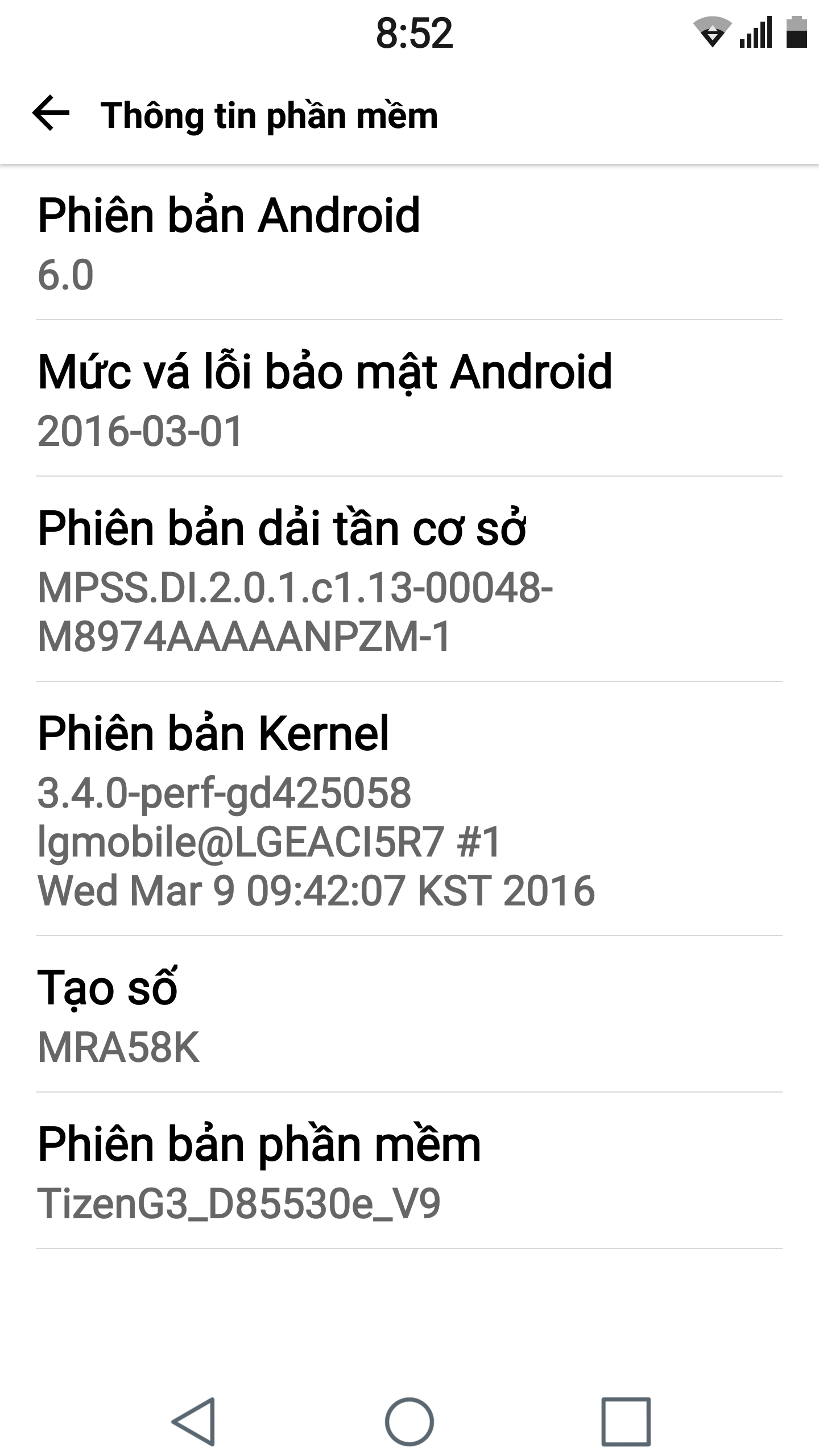The image size is (819, 1456).
Task: Tap the Phiên bản Android row
Action: click(409, 242)
